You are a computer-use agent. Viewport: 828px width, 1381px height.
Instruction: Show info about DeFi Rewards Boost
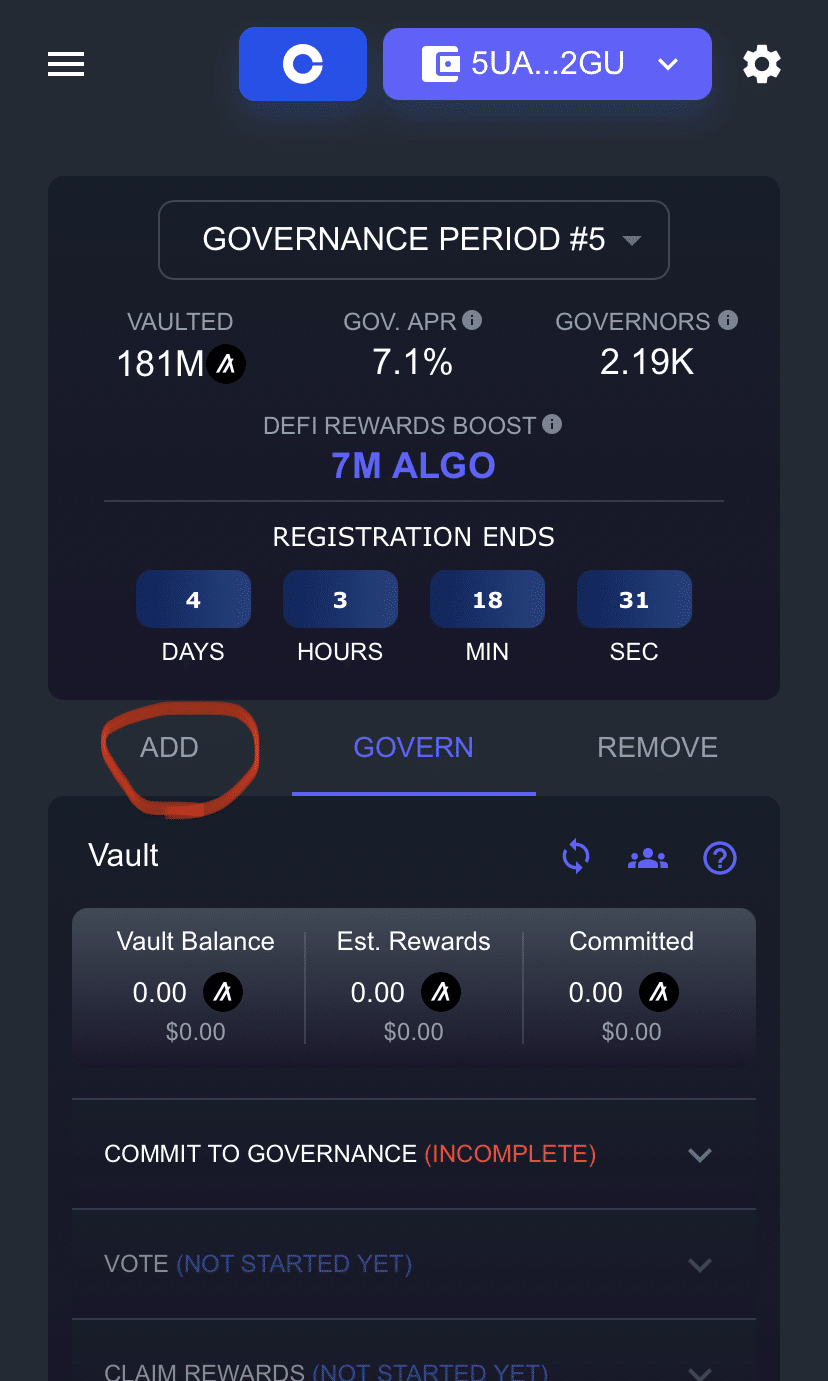click(x=552, y=424)
